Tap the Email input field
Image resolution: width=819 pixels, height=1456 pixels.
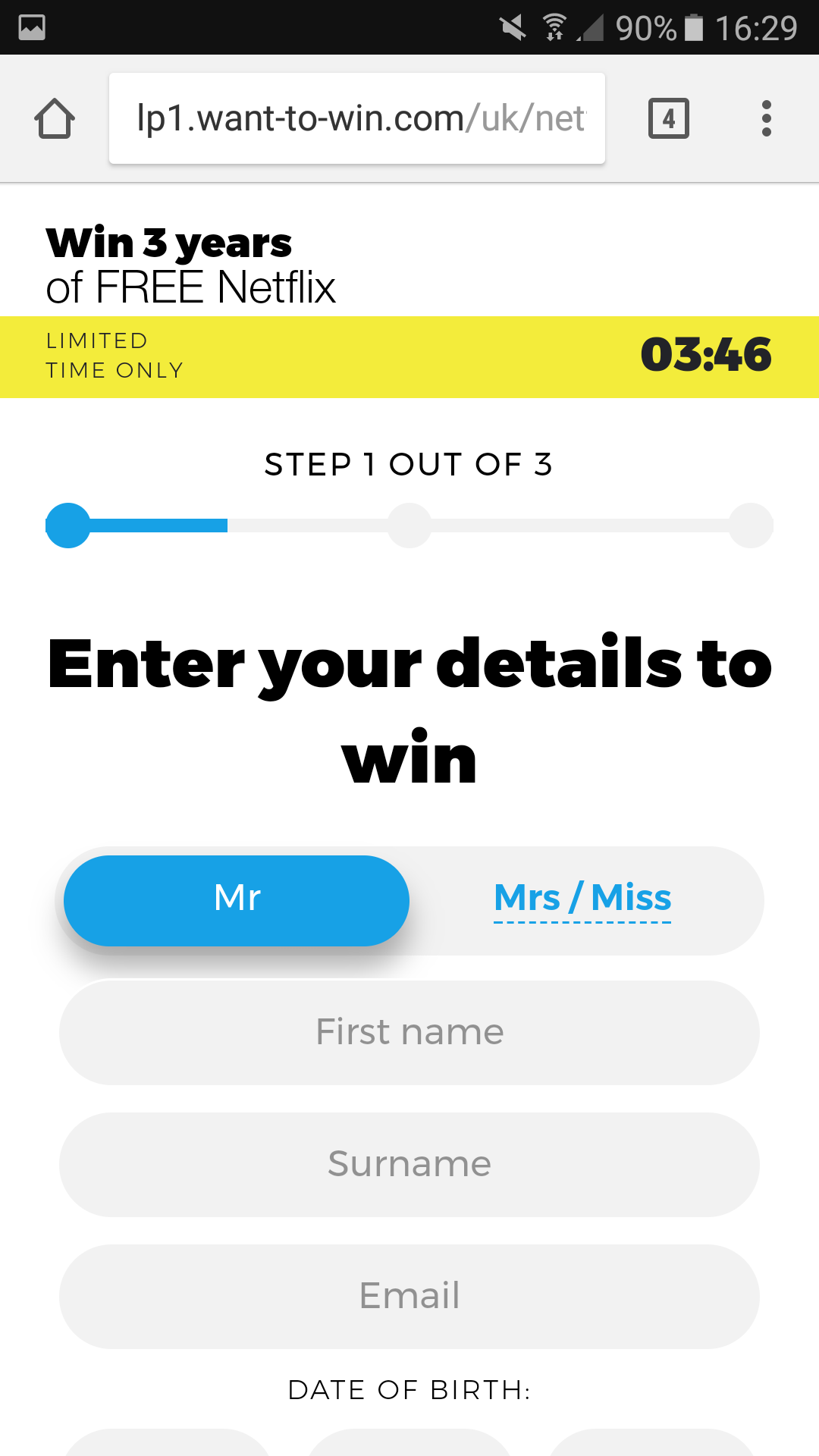point(409,1296)
